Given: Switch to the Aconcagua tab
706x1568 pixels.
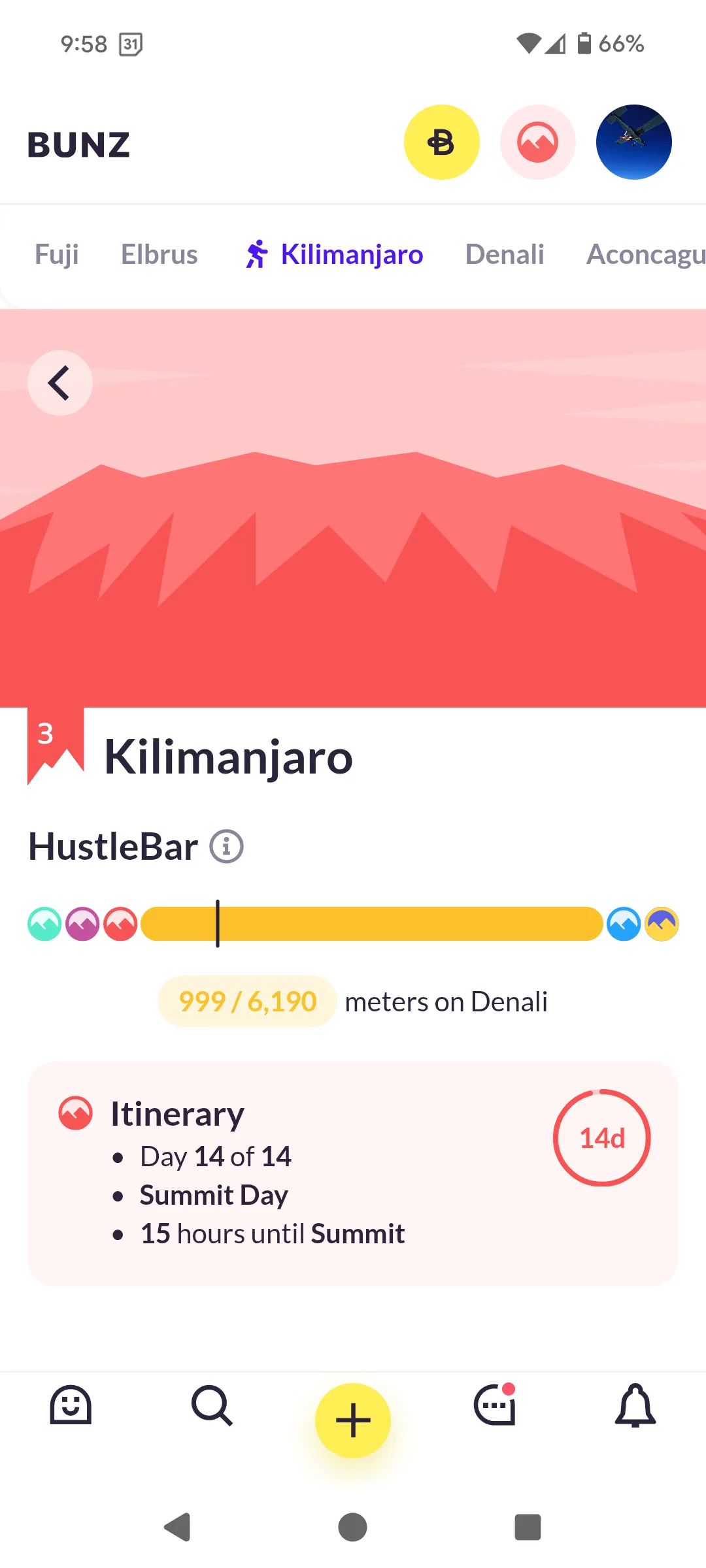Looking at the screenshot, I should pyautogui.click(x=644, y=254).
